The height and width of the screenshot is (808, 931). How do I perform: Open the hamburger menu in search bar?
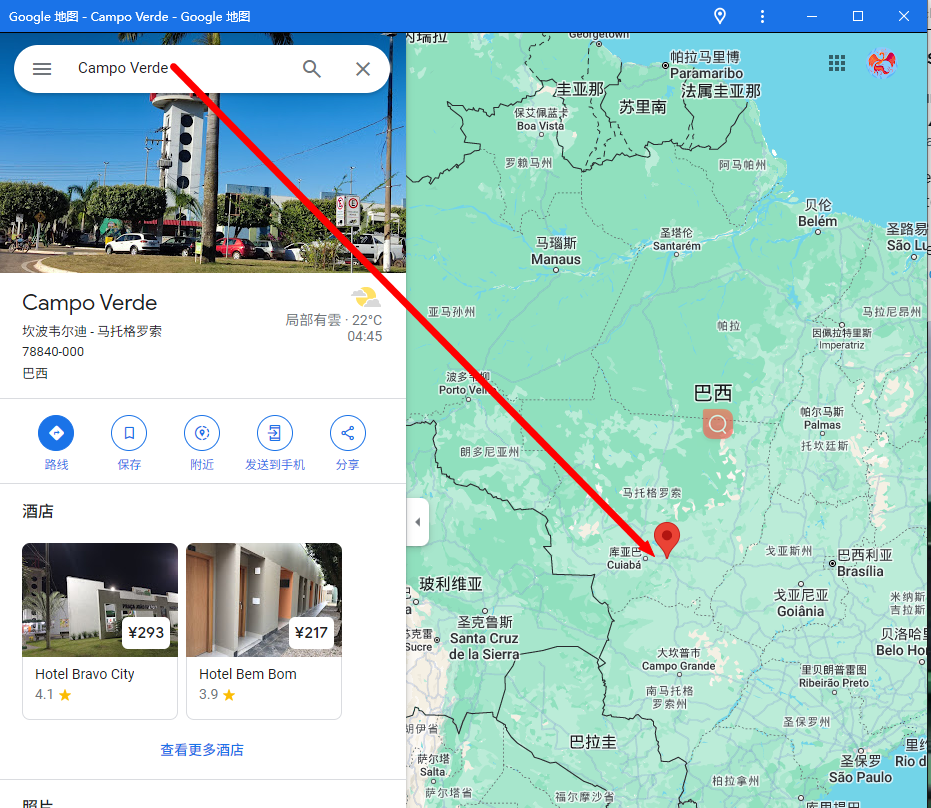point(42,69)
